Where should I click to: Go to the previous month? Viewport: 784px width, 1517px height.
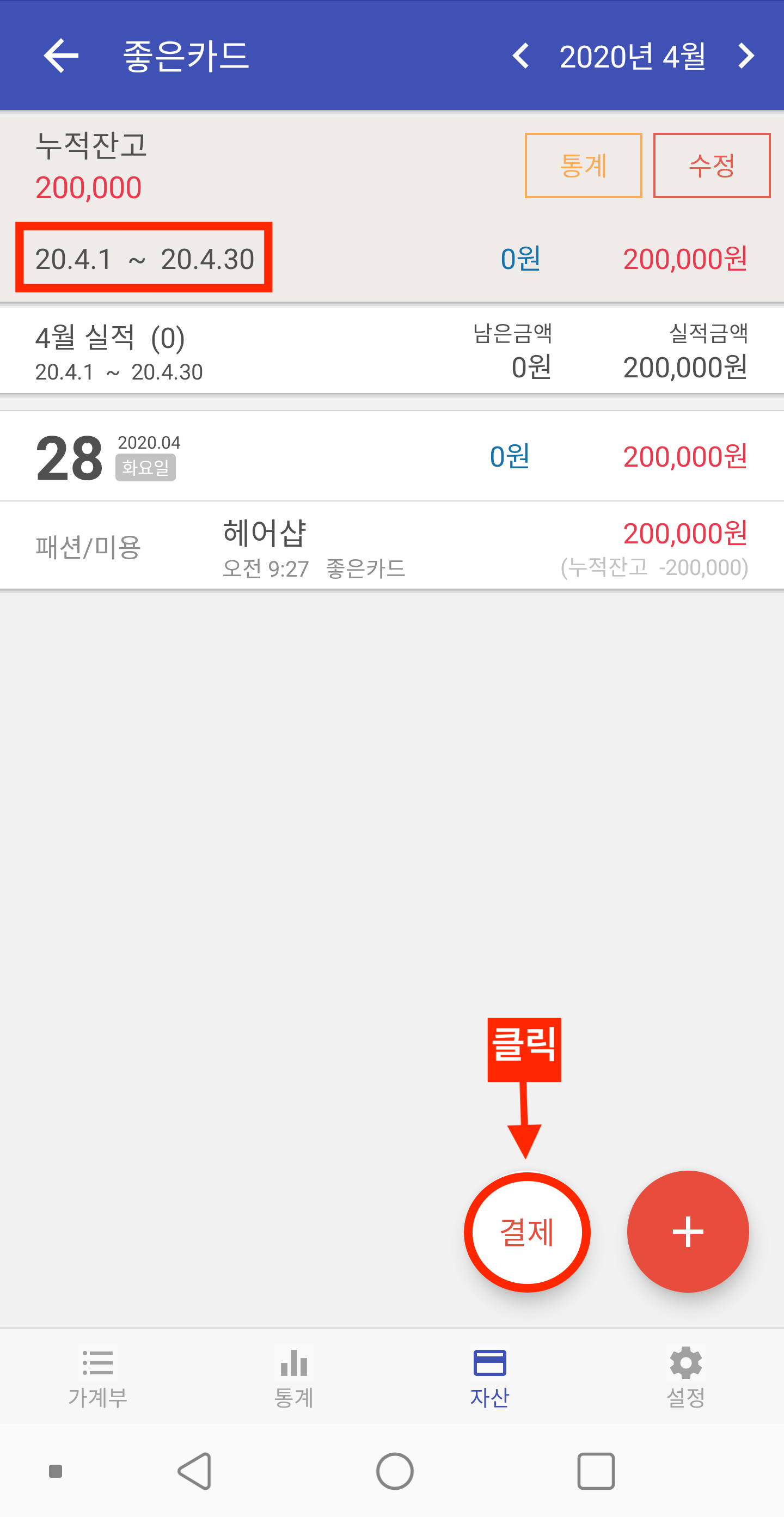[520, 56]
